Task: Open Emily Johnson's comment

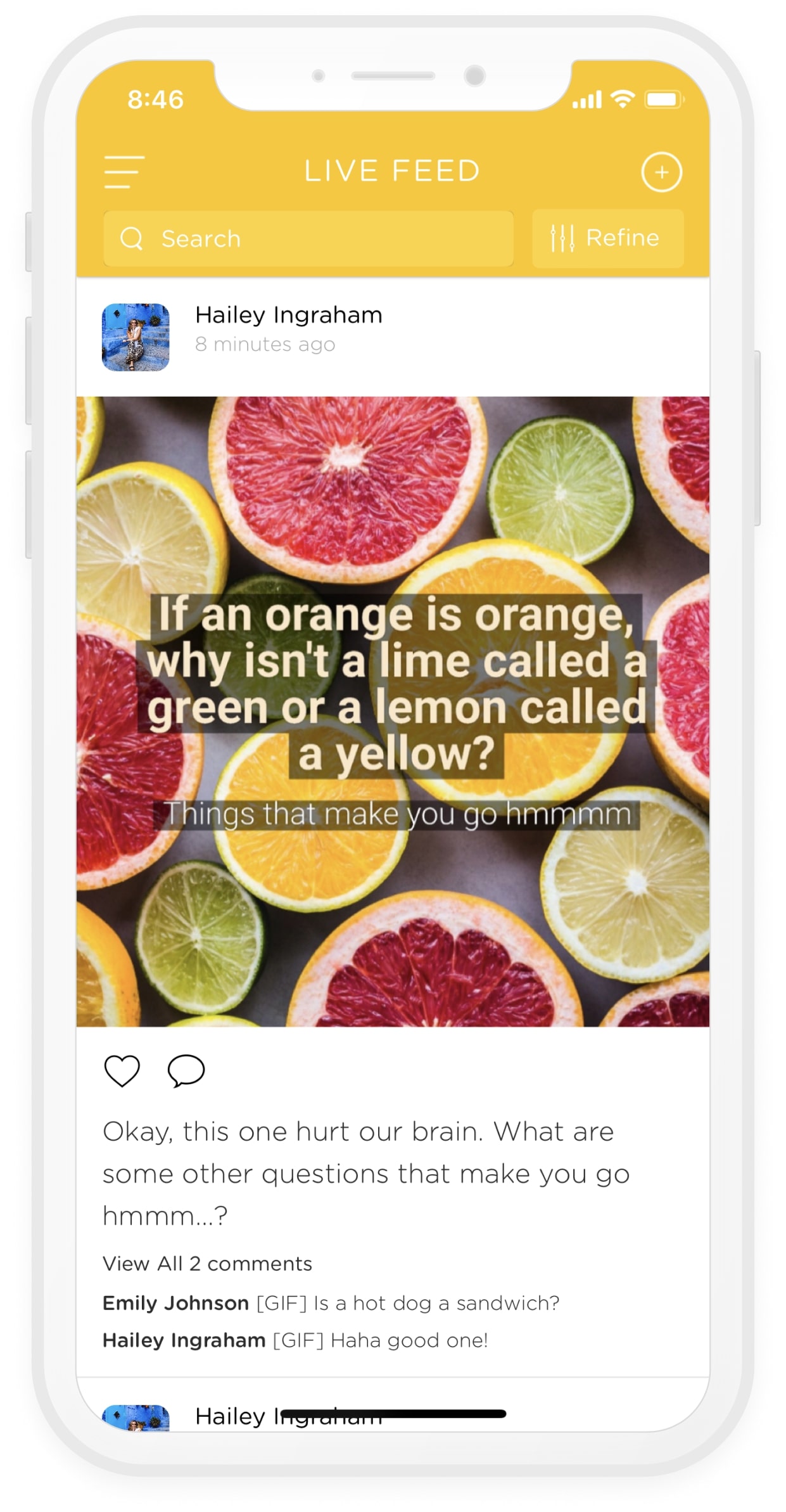Action: point(331,1303)
